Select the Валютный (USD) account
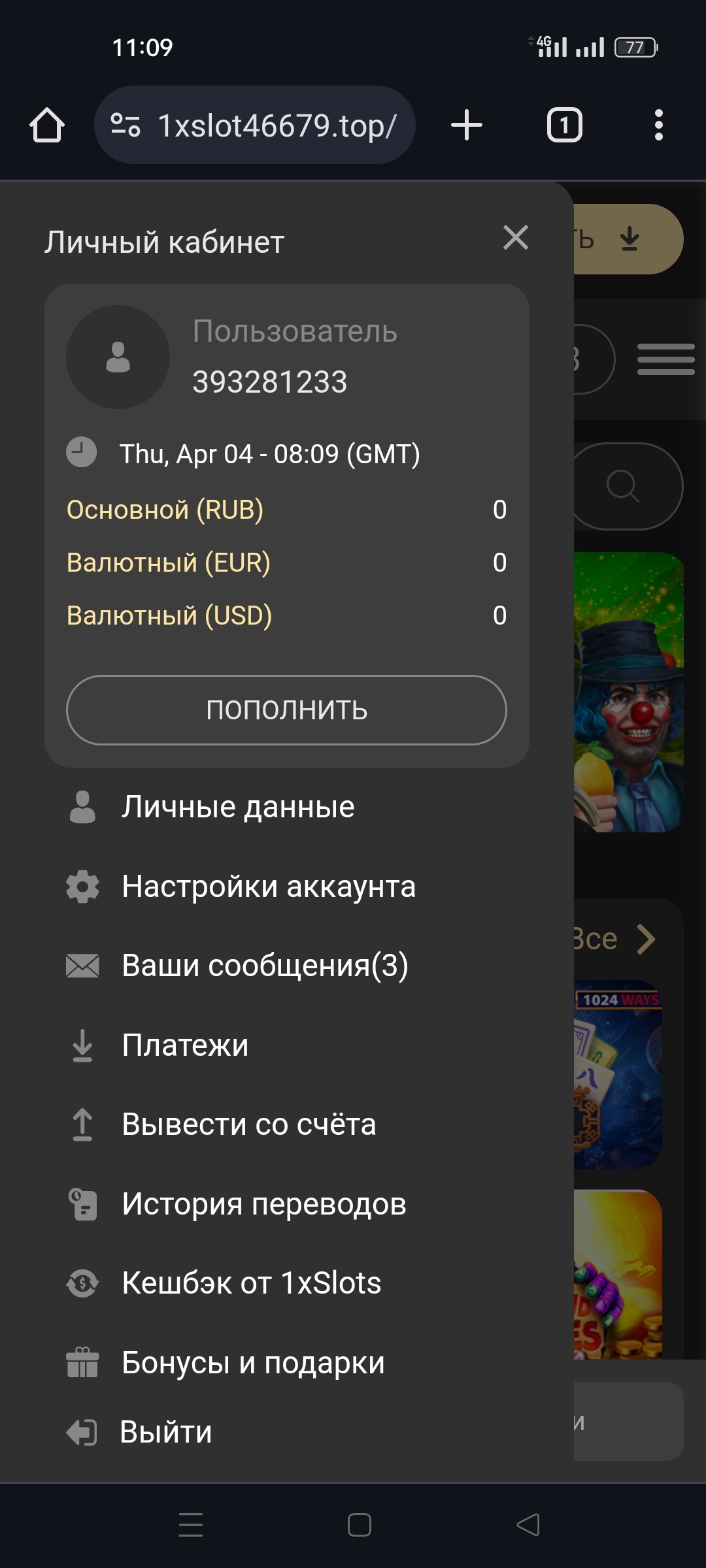Viewport: 706px width, 1568px height. (286, 615)
